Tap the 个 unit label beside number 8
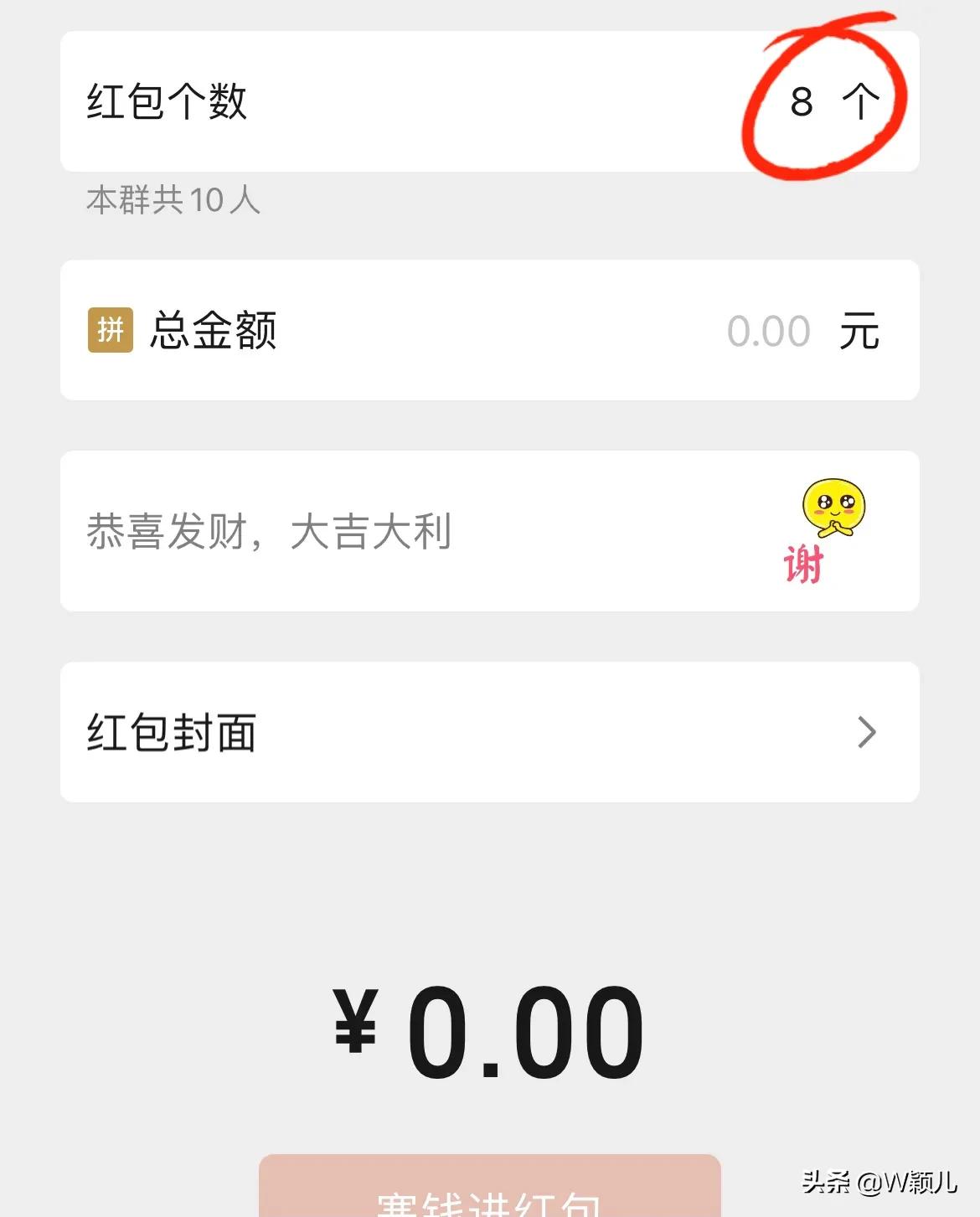This screenshot has width=980, height=1217. (860, 101)
